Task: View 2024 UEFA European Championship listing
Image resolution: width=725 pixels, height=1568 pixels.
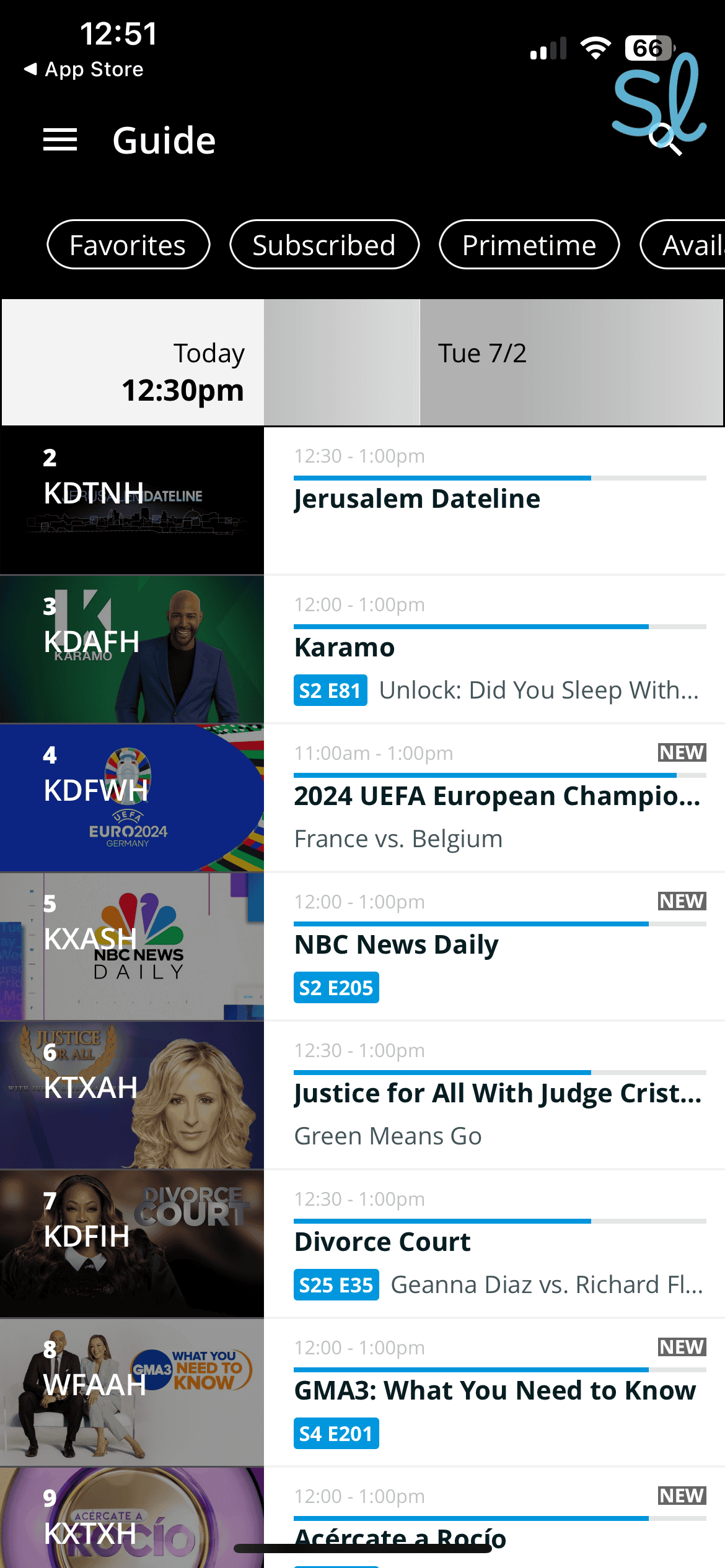Action: (494, 798)
